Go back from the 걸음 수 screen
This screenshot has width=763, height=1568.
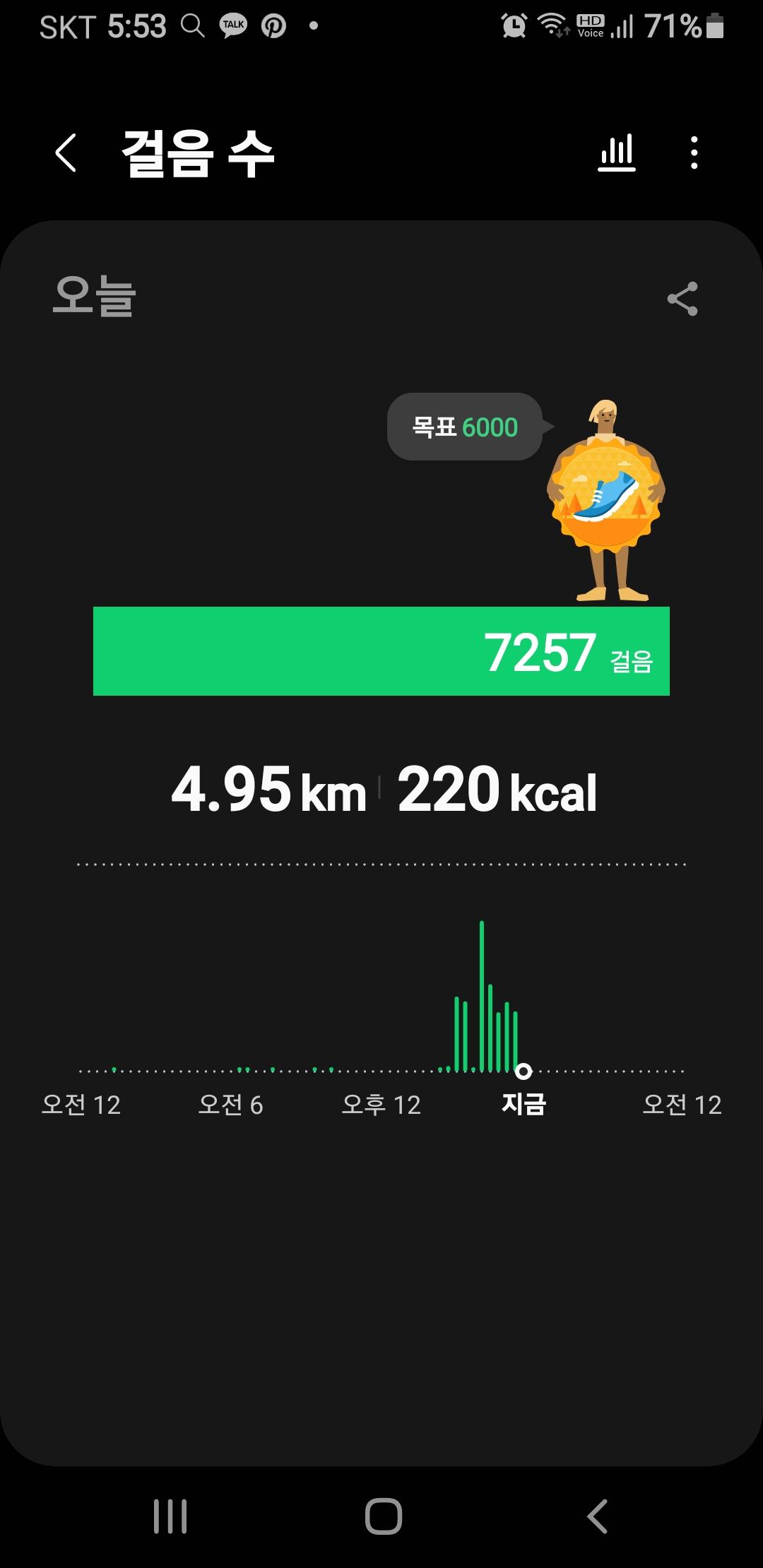(x=66, y=153)
